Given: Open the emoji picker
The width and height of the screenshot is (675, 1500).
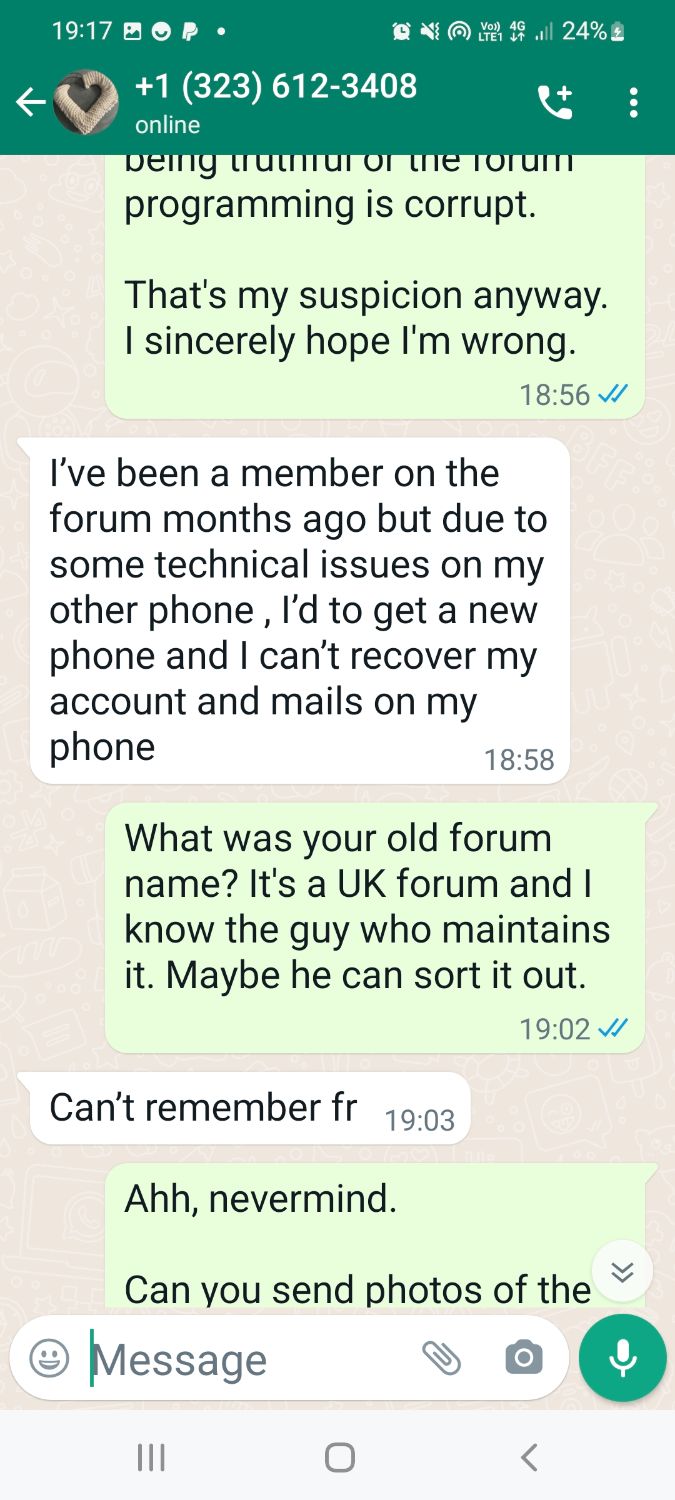Looking at the screenshot, I should 49,1358.
